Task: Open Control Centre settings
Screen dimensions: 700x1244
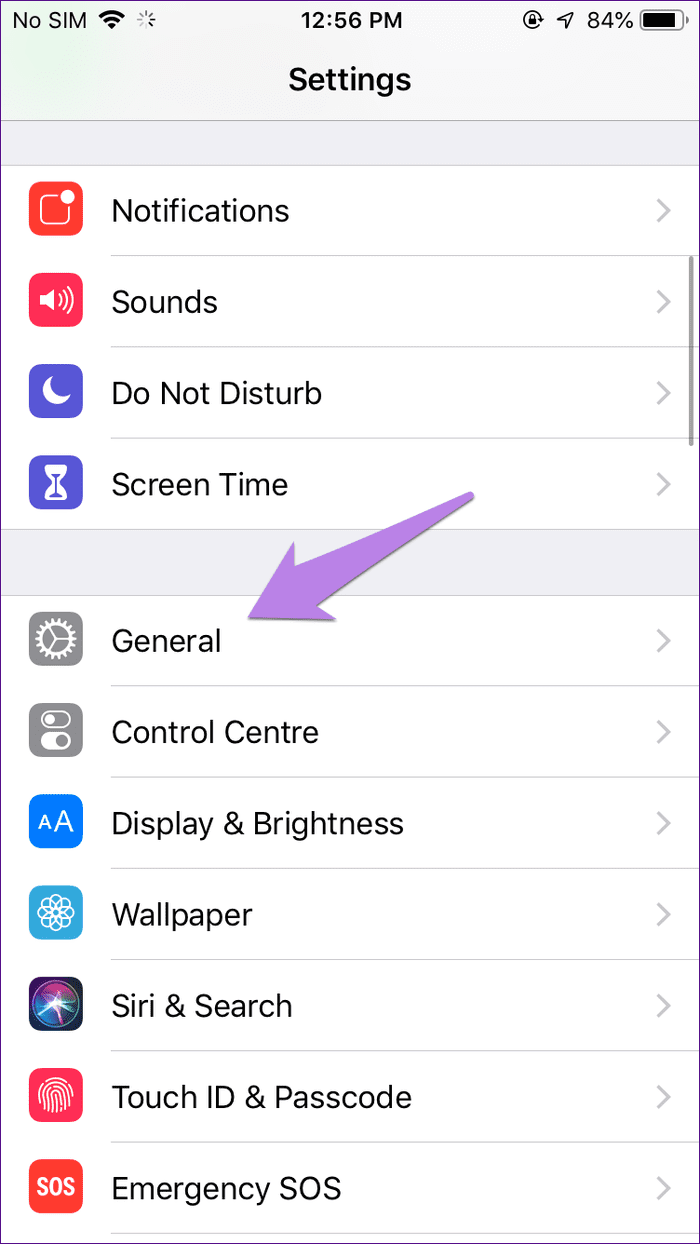Action: 350,732
